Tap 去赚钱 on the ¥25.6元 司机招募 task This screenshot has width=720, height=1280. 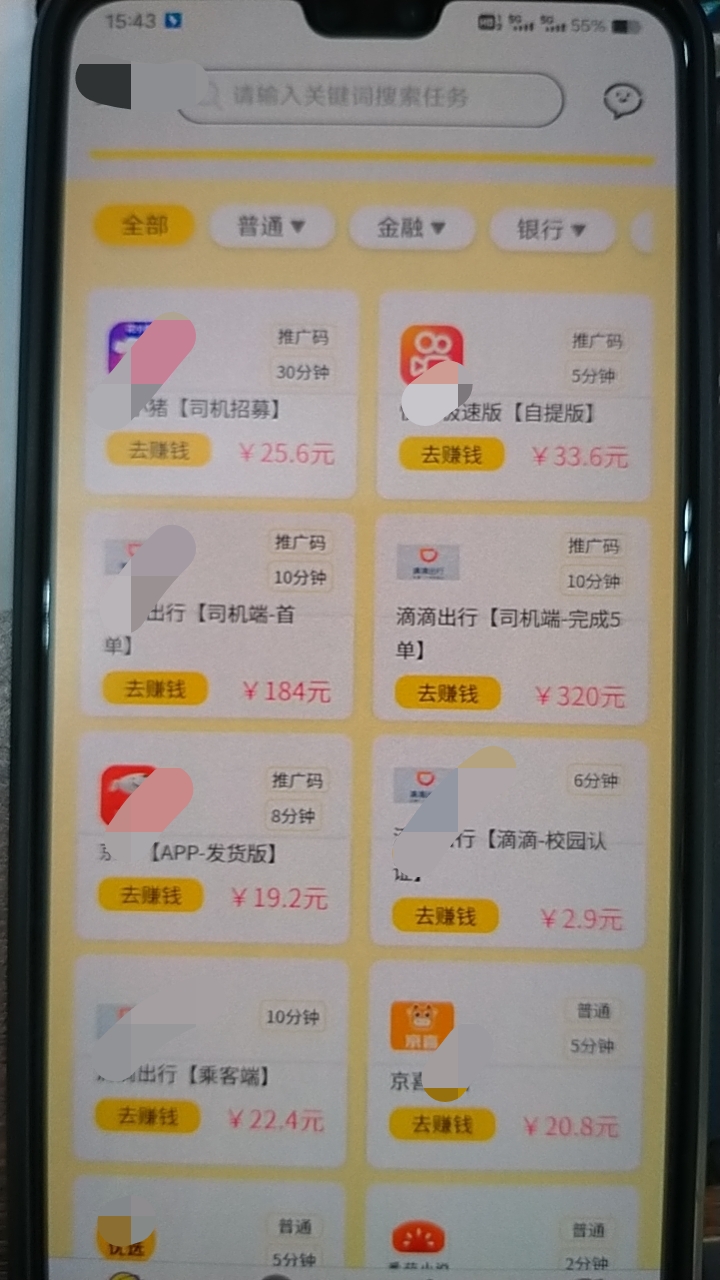coord(158,450)
